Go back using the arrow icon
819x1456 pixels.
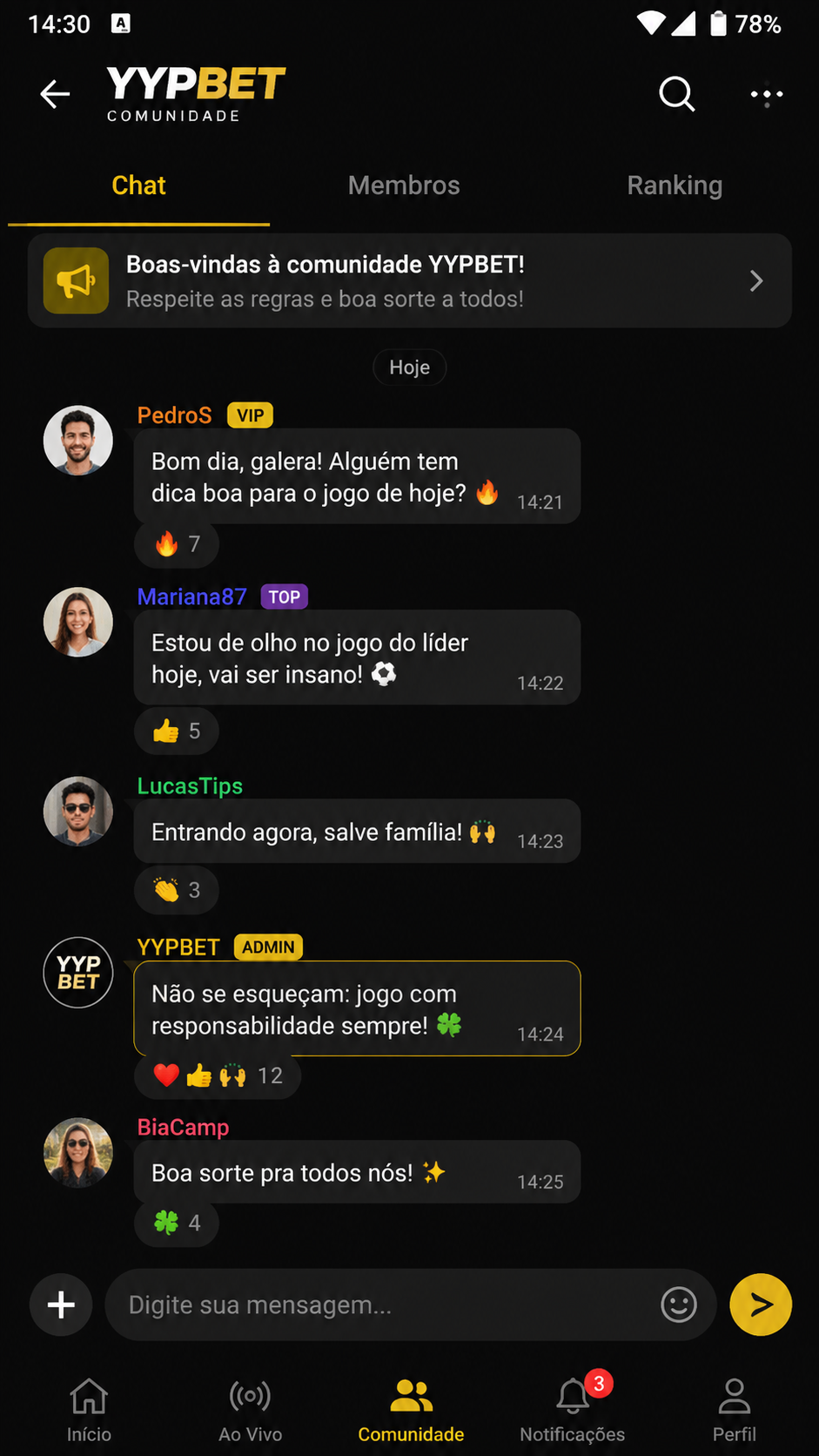(x=55, y=94)
